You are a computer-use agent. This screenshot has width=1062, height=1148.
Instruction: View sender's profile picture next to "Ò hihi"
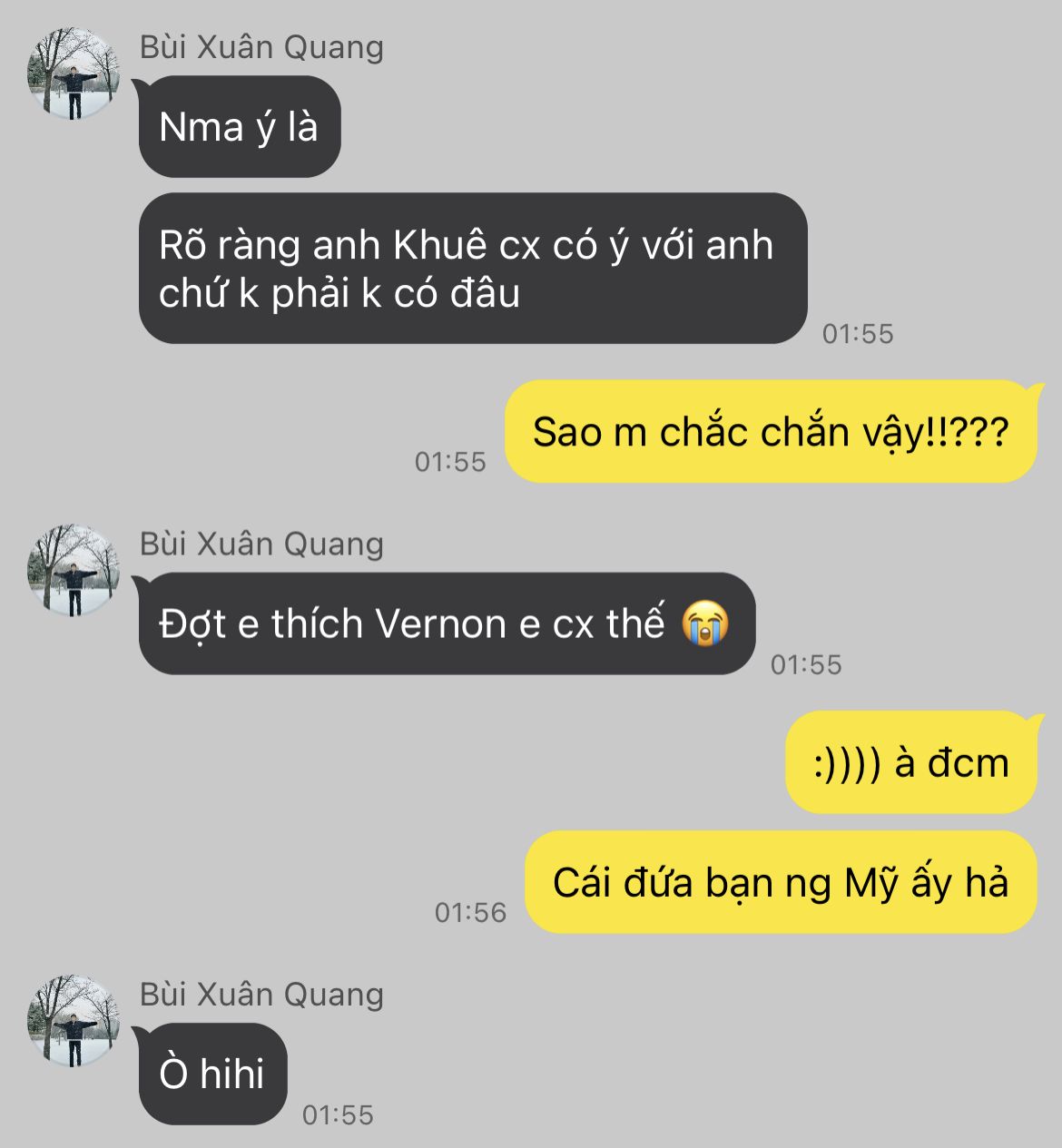(x=74, y=1020)
